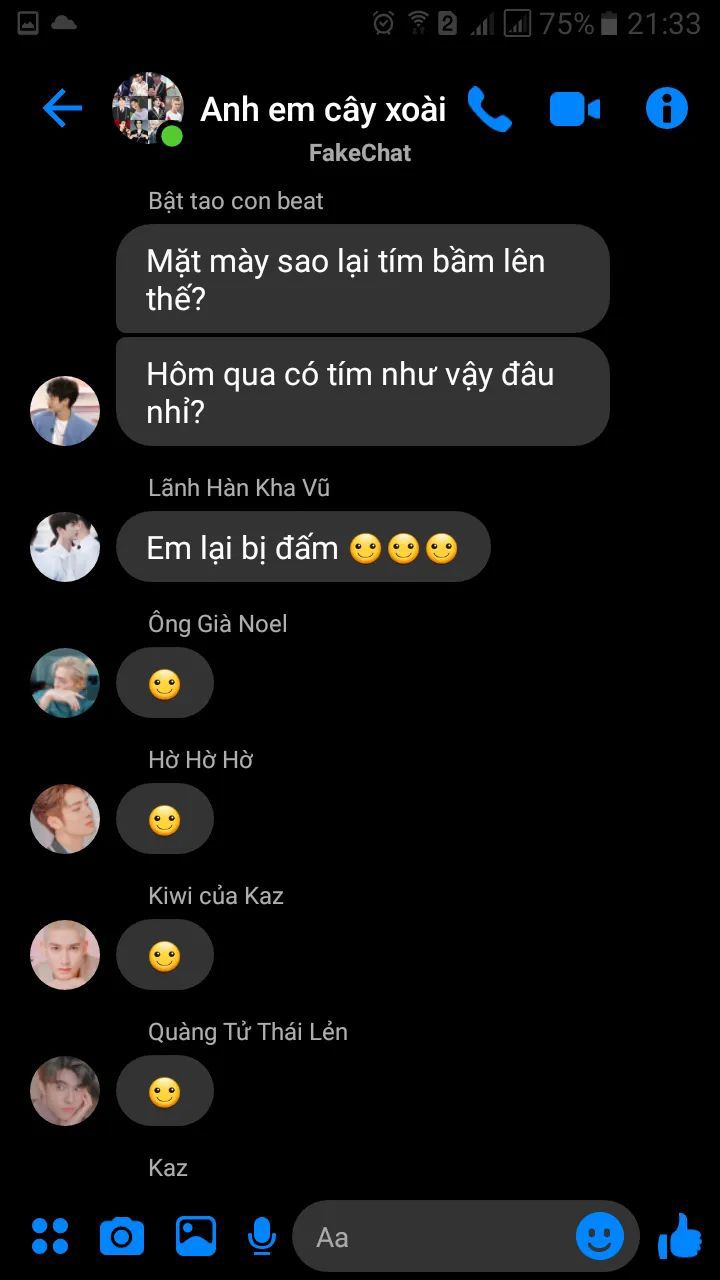This screenshot has width=720, height=1280.
Task: Open the emoji picker in message box
Action: (x=600, y=1238)
